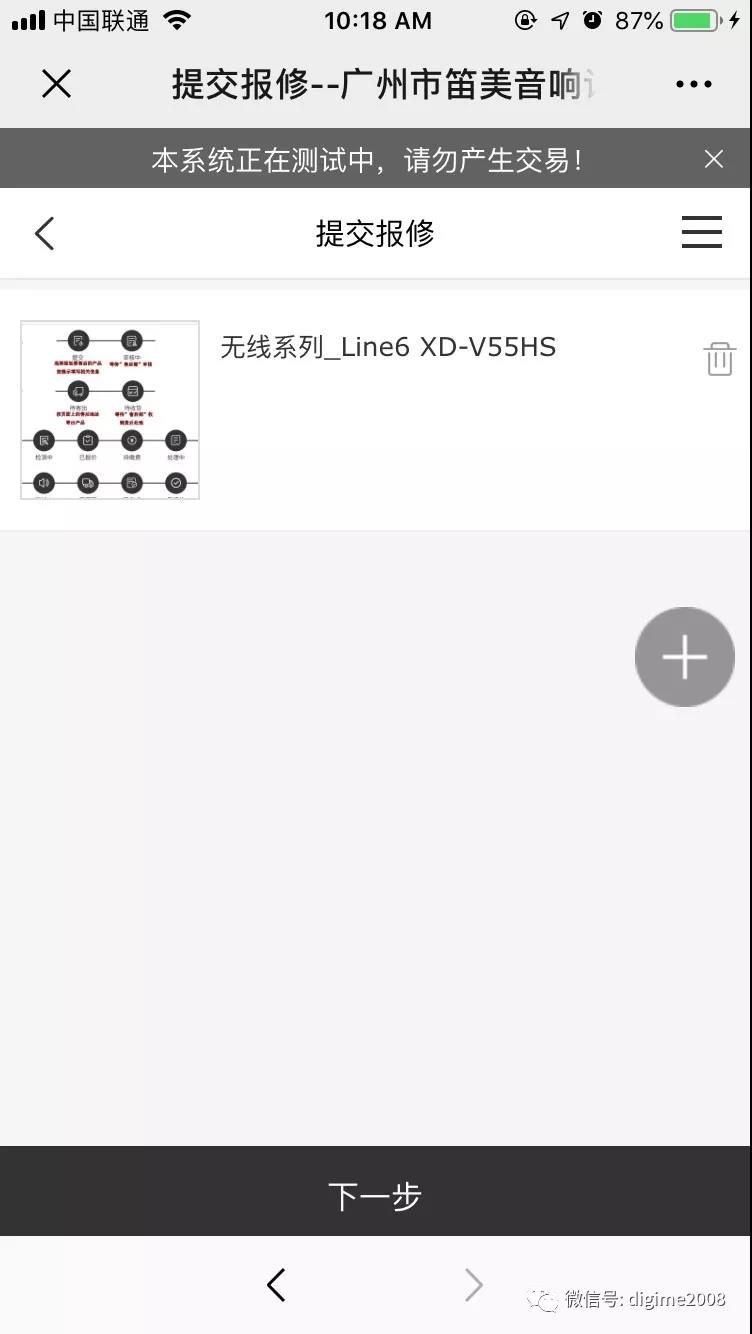Add another product with the plus button
This screenshot has height=1334, width=752.
(685, 657)
